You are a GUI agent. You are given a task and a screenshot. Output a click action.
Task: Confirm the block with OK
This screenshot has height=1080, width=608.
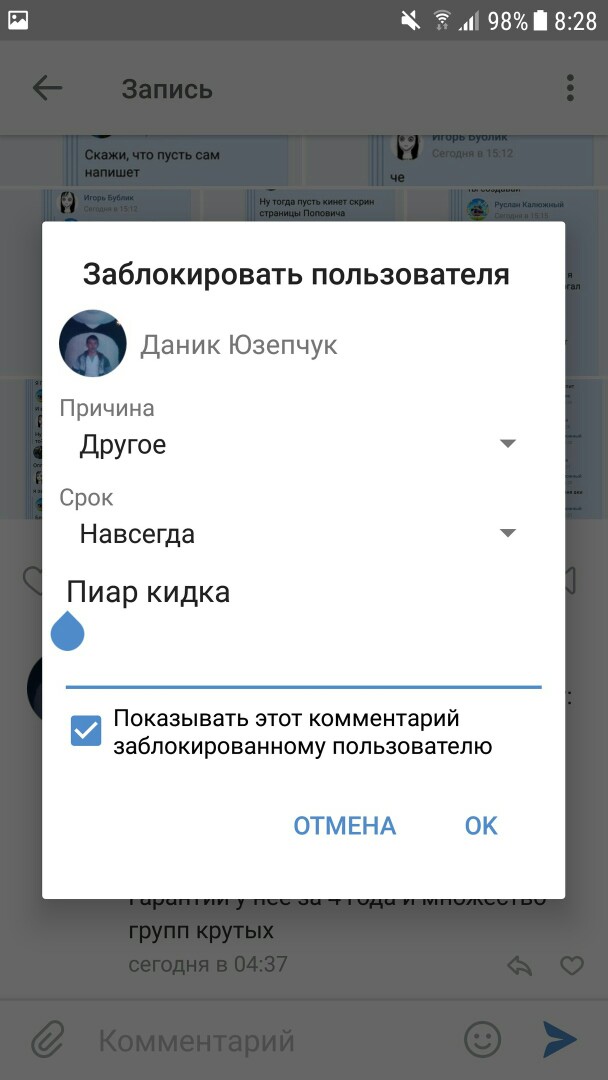[481, 826]
